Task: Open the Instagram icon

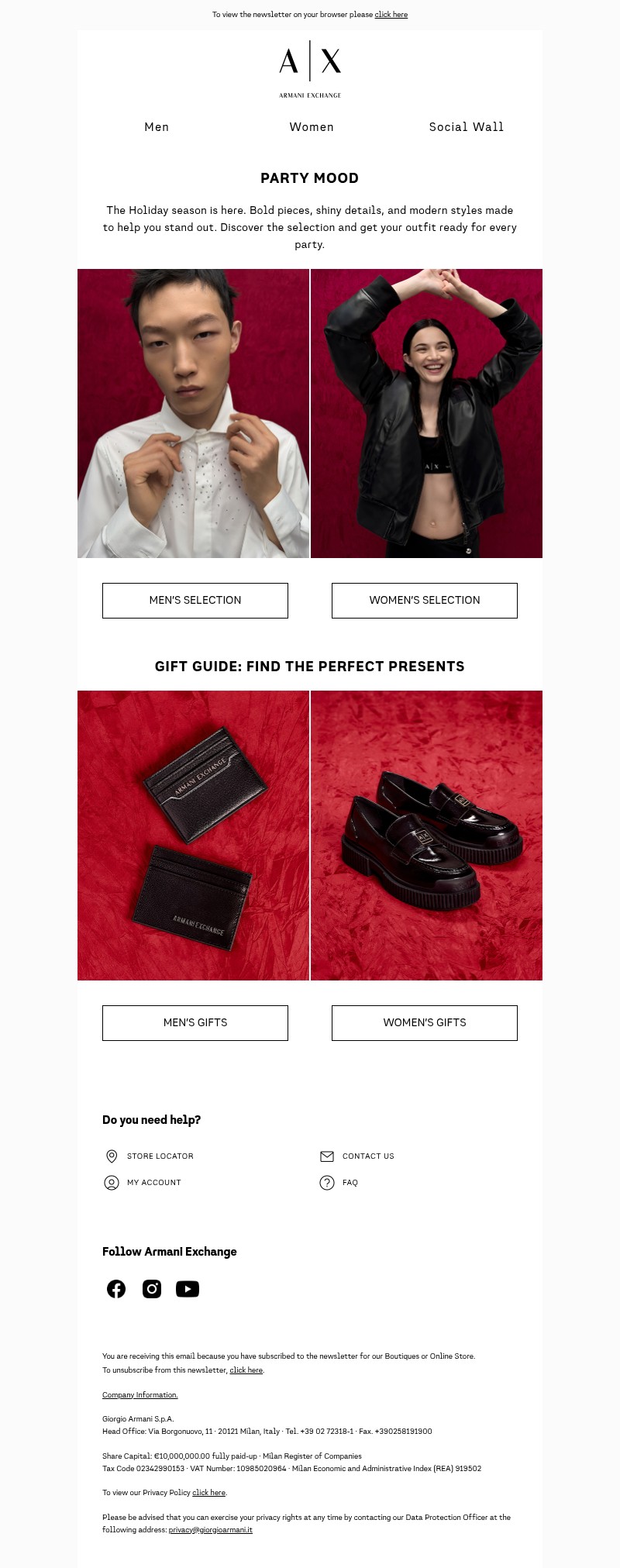Action: coord(152,1289)
